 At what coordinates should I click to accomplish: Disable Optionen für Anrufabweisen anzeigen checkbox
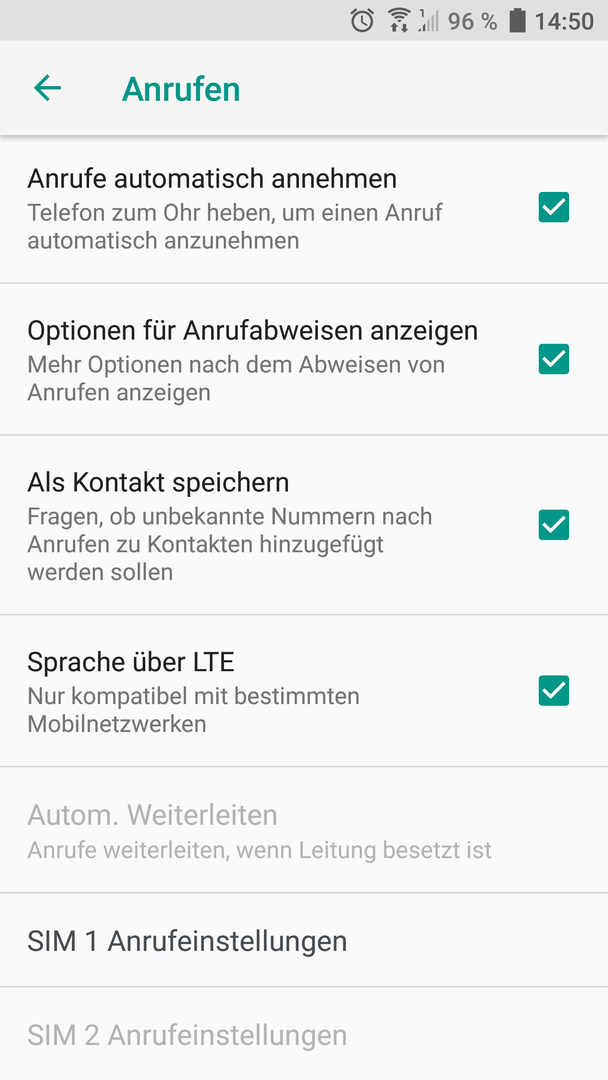click(554, 359)
